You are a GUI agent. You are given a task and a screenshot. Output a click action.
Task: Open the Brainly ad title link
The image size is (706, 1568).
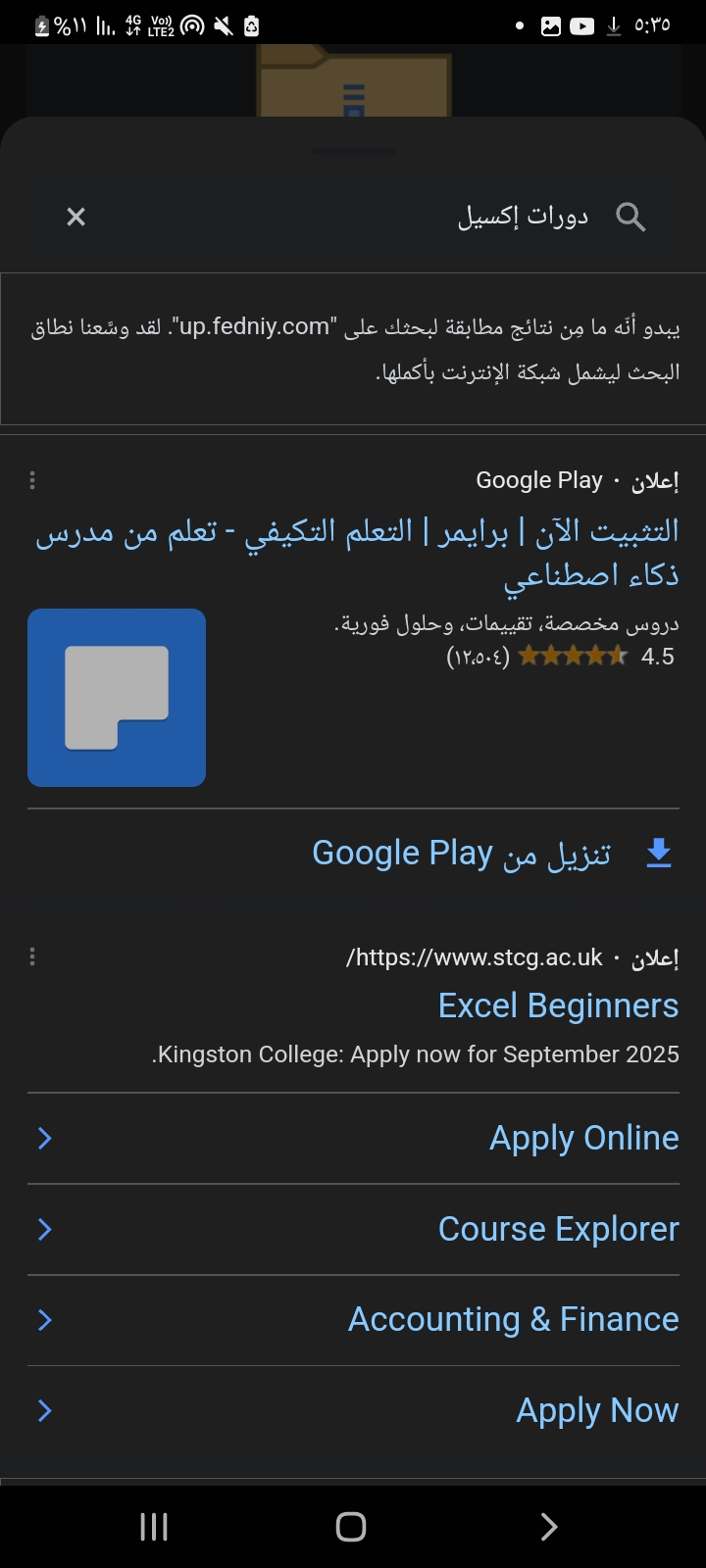pos(357,552)
